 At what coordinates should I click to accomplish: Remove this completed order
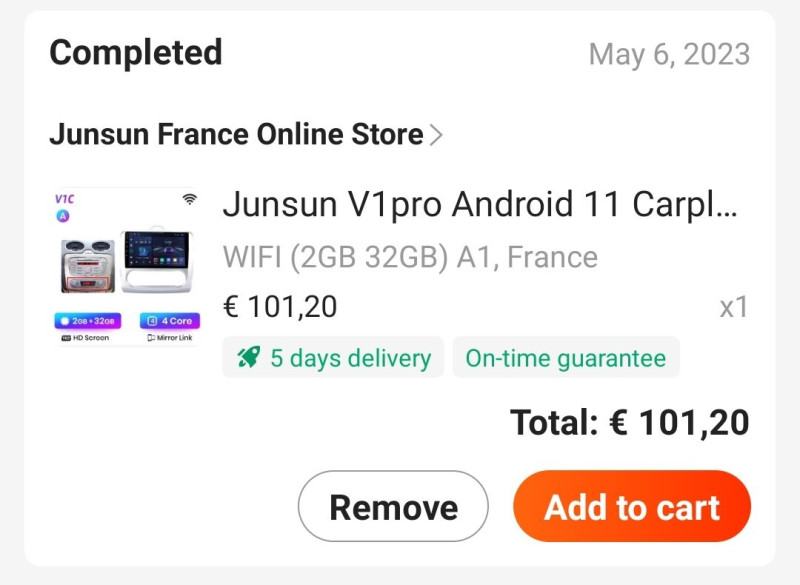[393, 507]
